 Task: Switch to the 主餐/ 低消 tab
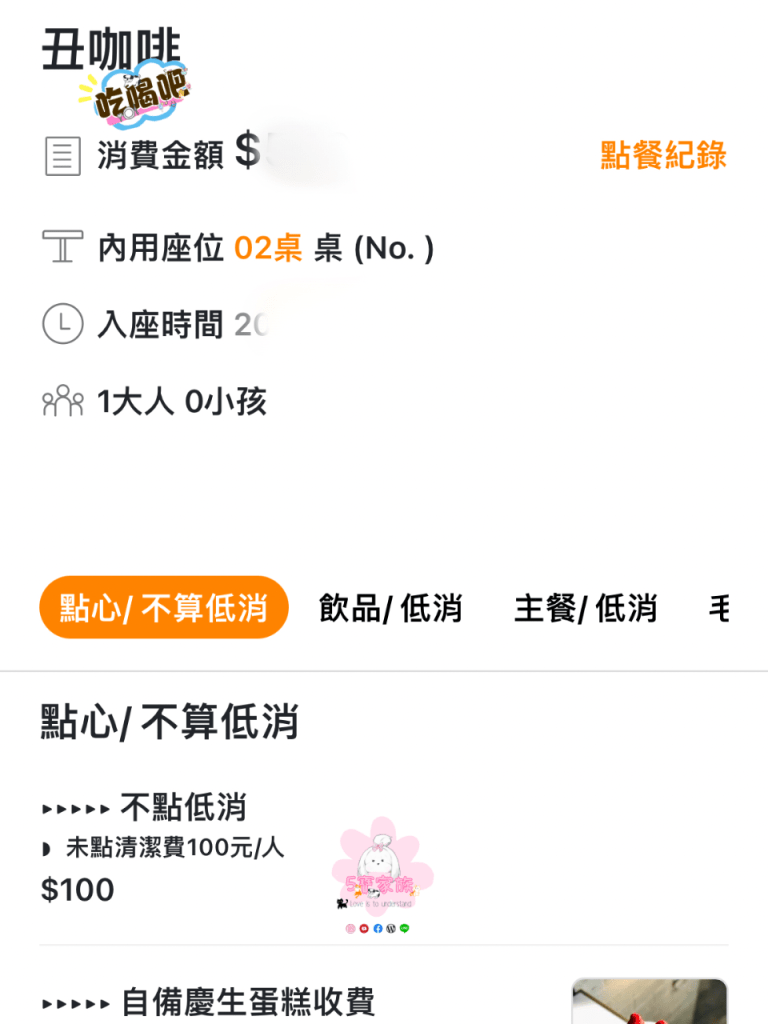pos(585,607)
